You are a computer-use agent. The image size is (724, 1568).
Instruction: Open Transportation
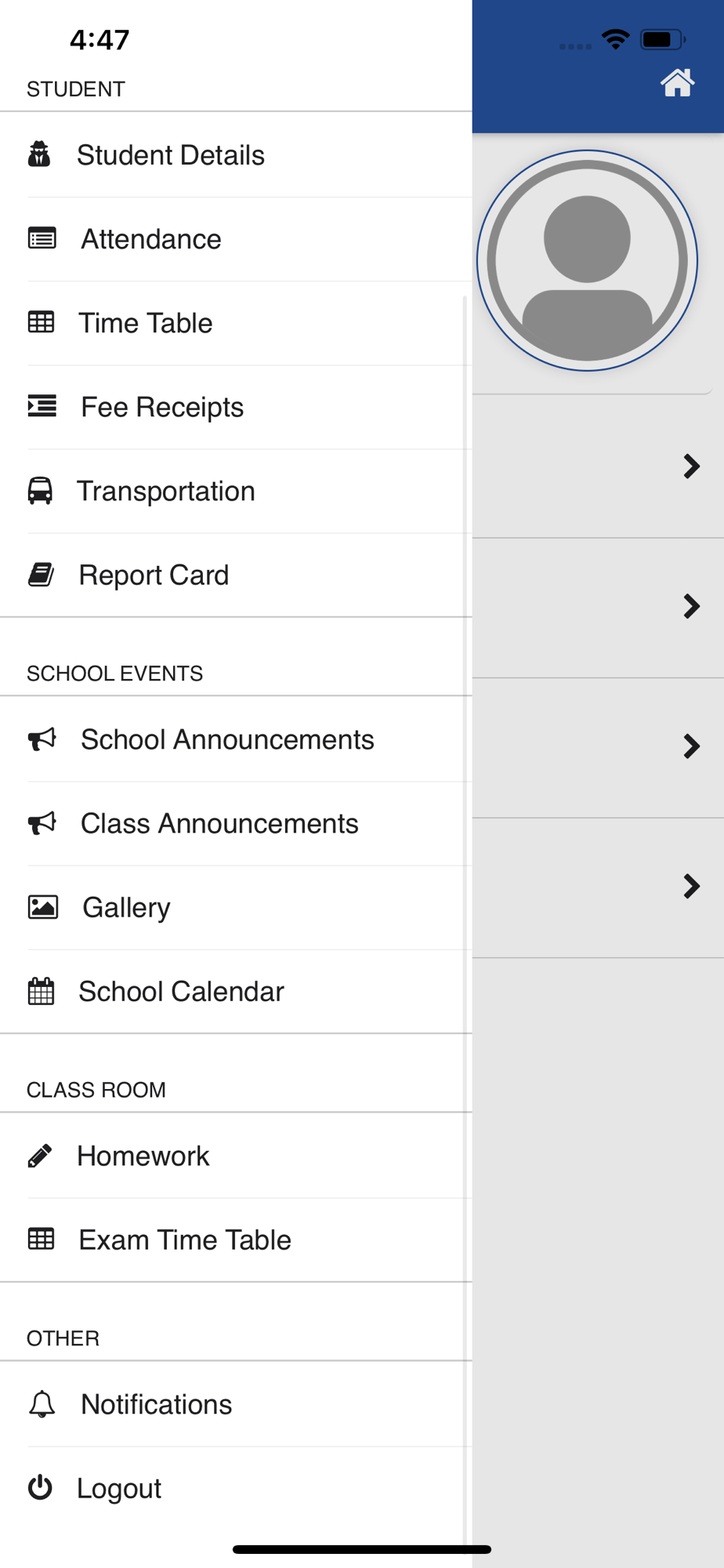coord(236,491)
